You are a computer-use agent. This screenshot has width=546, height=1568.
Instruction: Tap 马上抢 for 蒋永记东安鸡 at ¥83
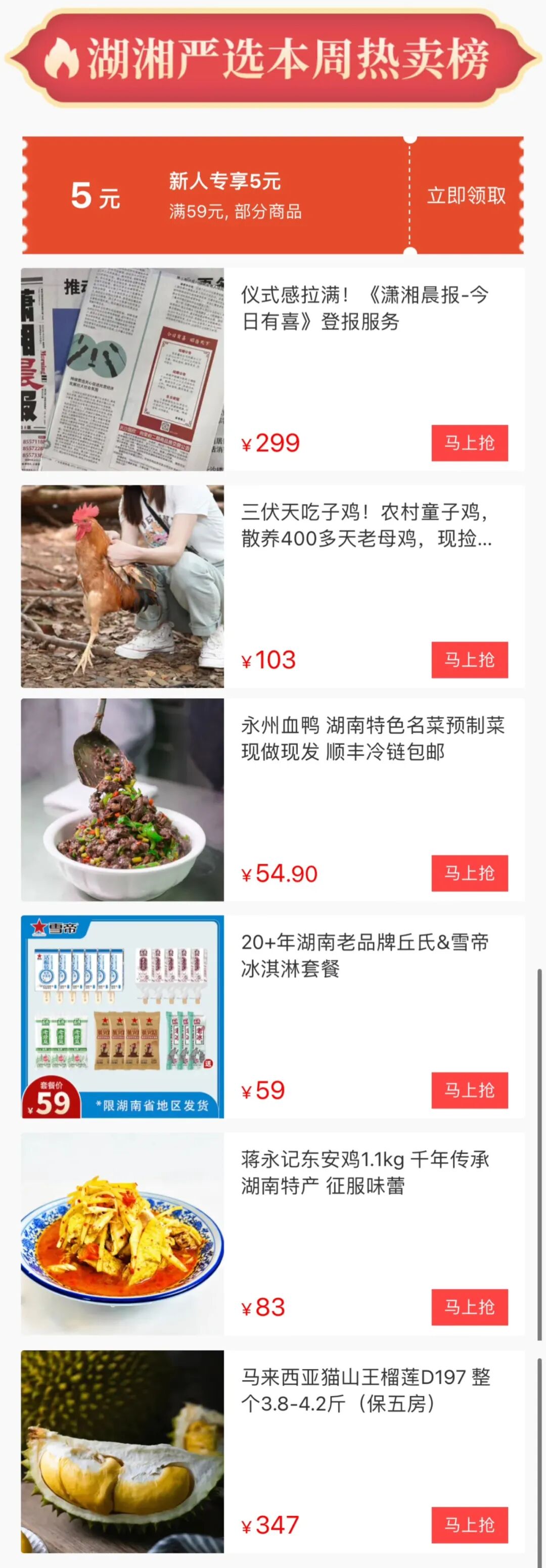(469, 1306)
